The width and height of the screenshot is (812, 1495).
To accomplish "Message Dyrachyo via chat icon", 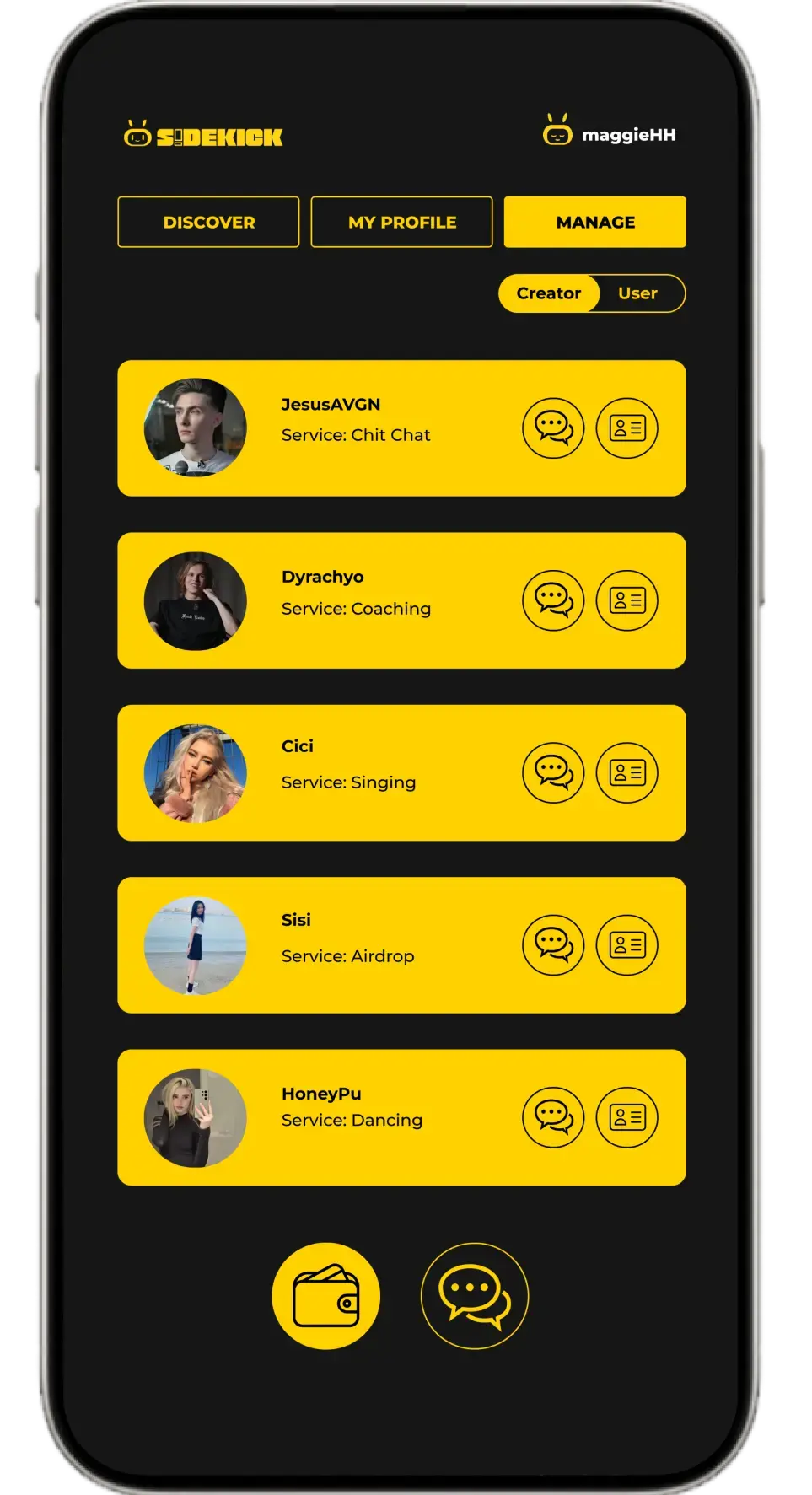I will coord(553,600).
